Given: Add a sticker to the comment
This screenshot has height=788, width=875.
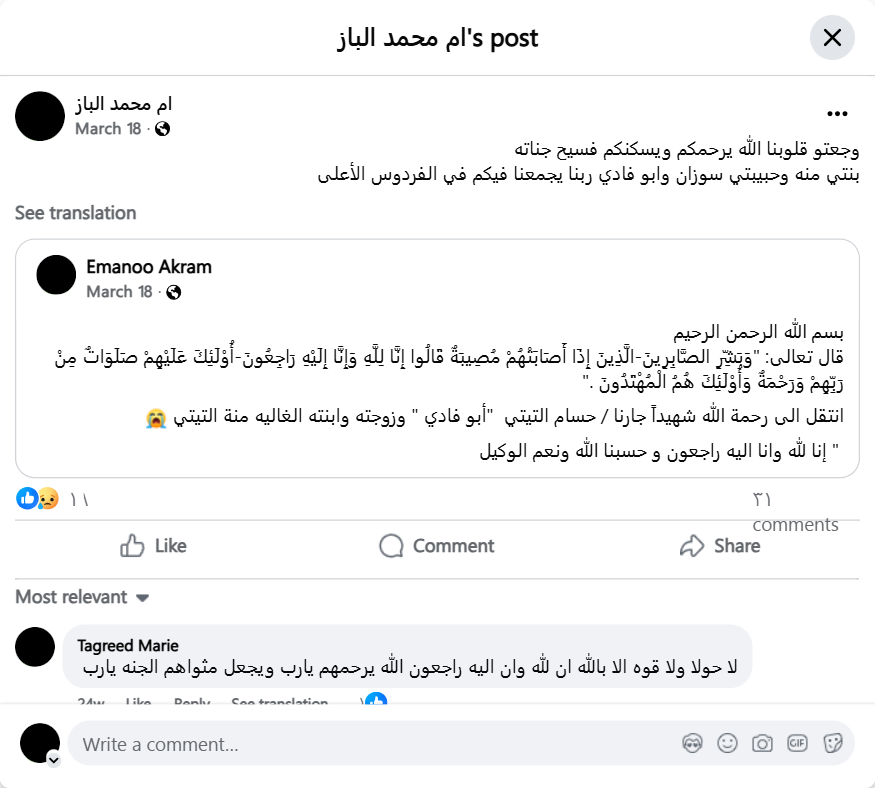Looking at the screenshot, I should tap(832, 743).
